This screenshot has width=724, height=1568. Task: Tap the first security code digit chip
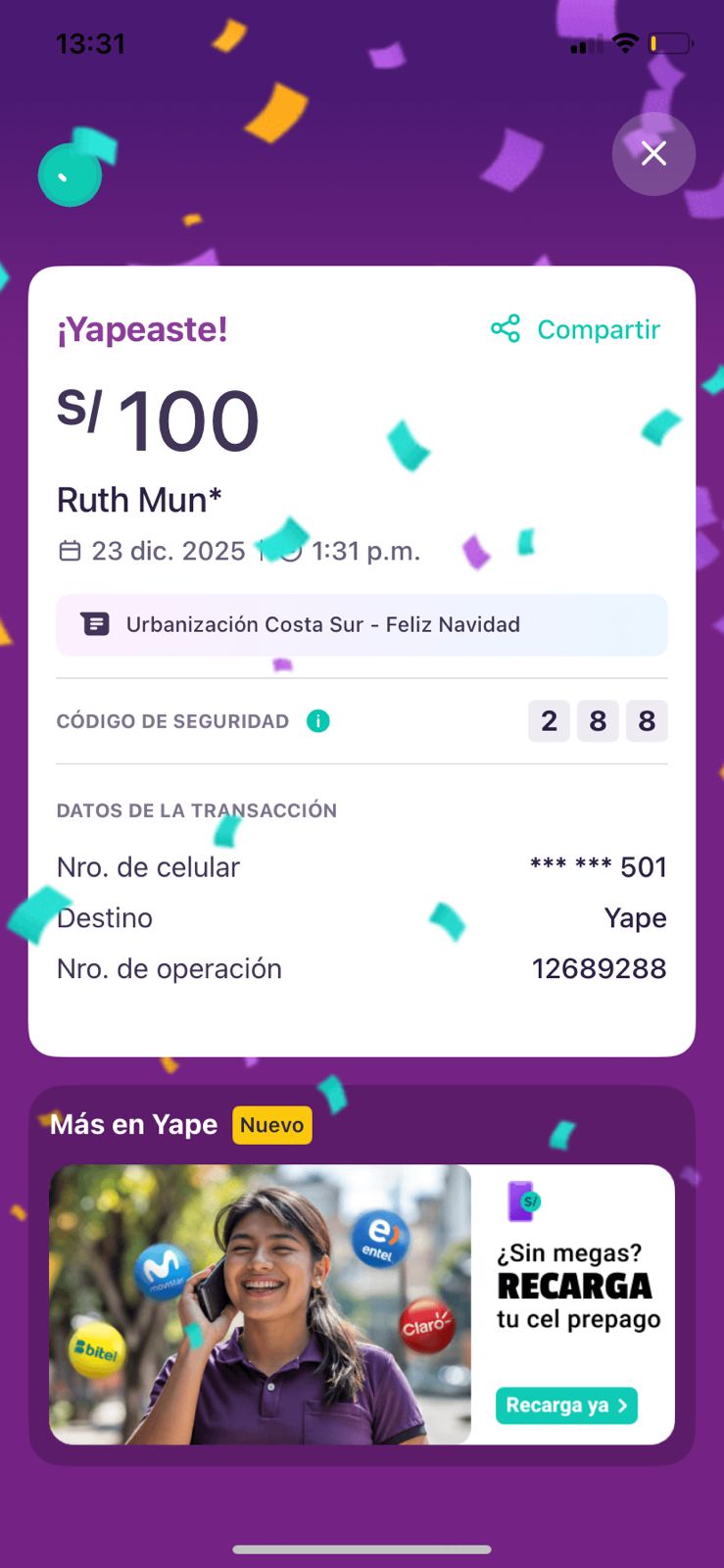[549, 720]
